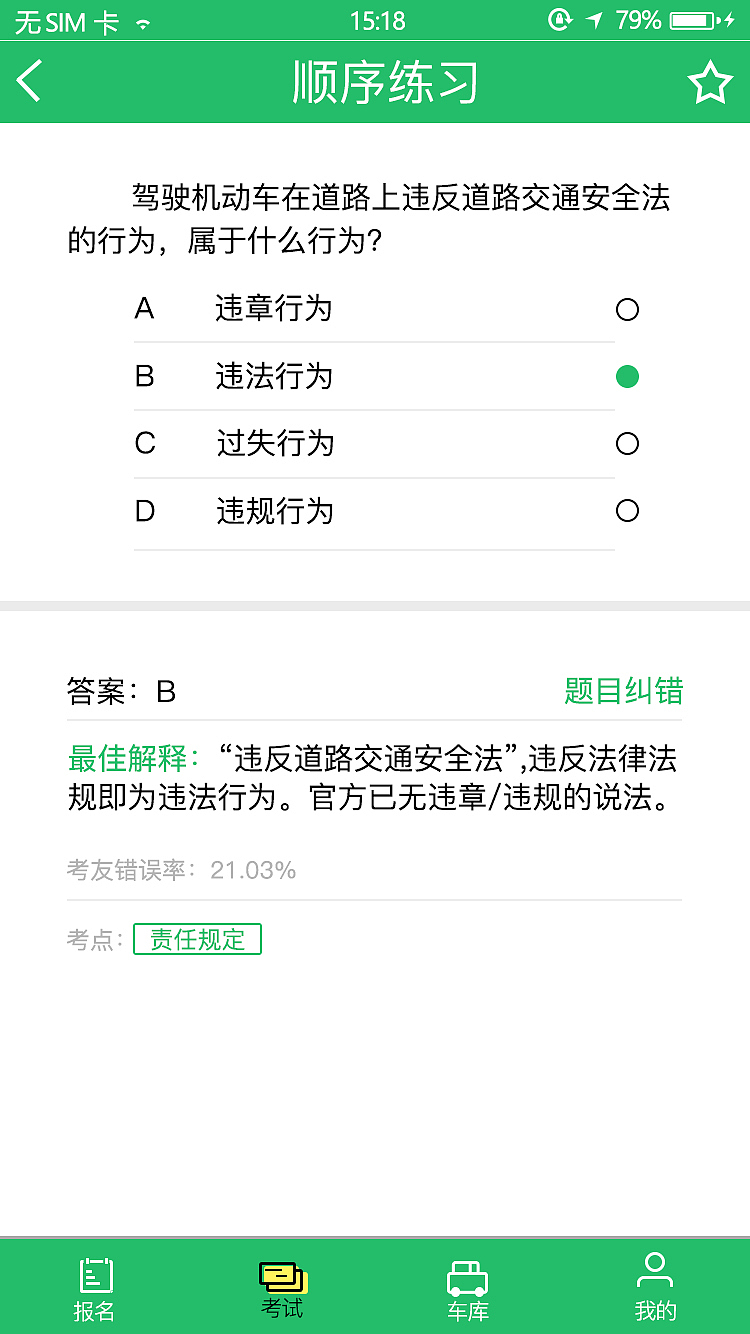This screenshot has width=750, height=1334.
Task: Tap the back arrow to exit practice
Action: pyautogui.click(x=28, y=80)
